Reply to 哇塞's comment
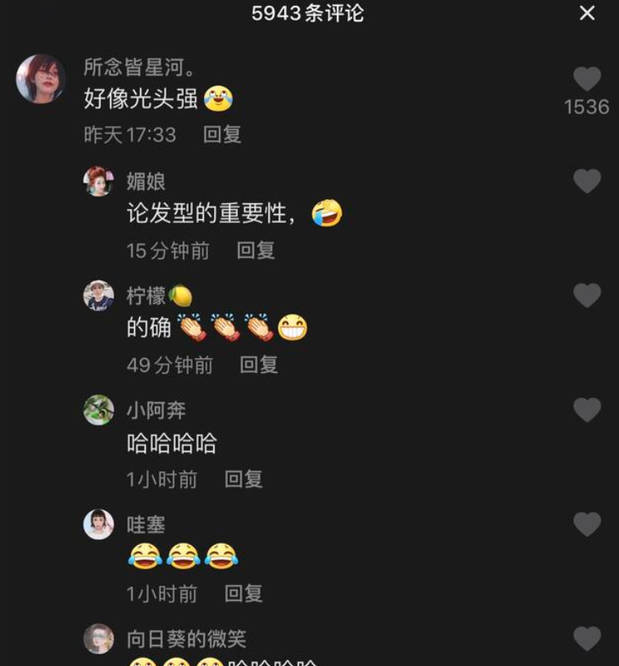The image size is (619, 666). [x=243, y=593]
